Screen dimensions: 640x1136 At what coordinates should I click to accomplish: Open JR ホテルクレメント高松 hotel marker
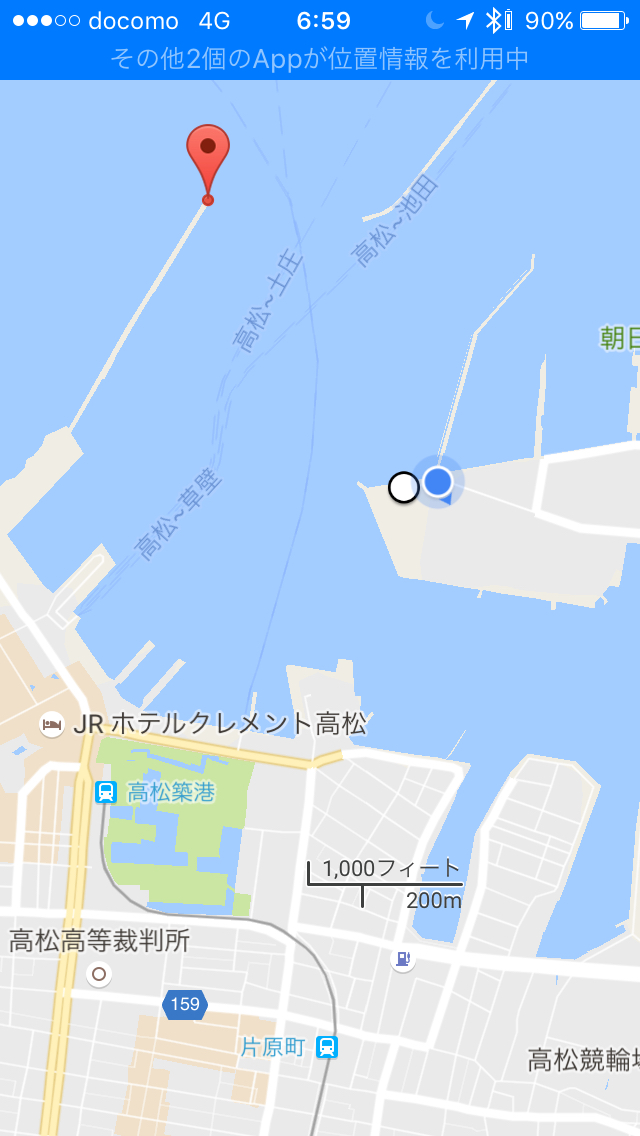click(52, 724)
